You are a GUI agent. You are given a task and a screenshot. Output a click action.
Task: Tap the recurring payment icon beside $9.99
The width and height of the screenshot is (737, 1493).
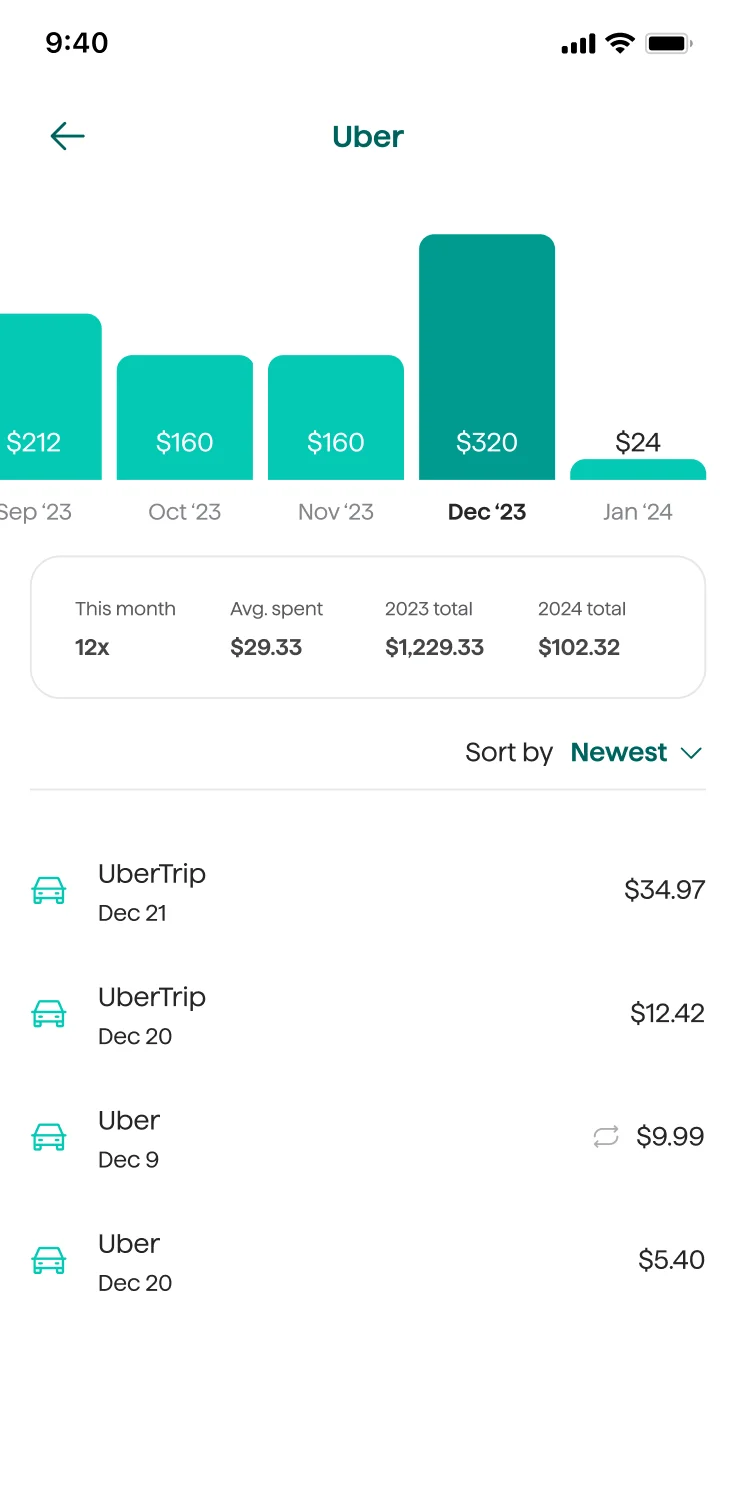coord(605,1136)
